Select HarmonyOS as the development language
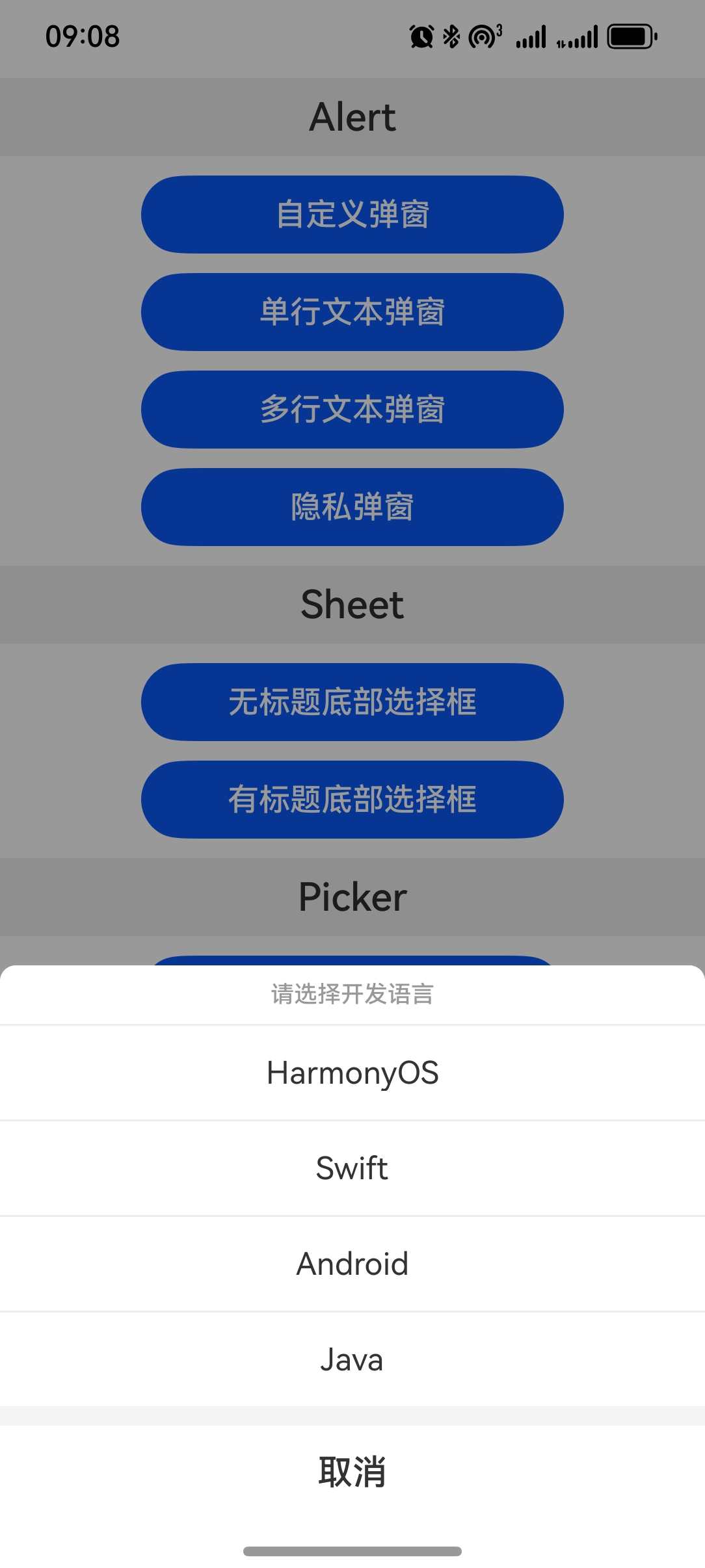Image resolution: width=705 pixels, height=1568 pixels. [x=352, y=1073]
